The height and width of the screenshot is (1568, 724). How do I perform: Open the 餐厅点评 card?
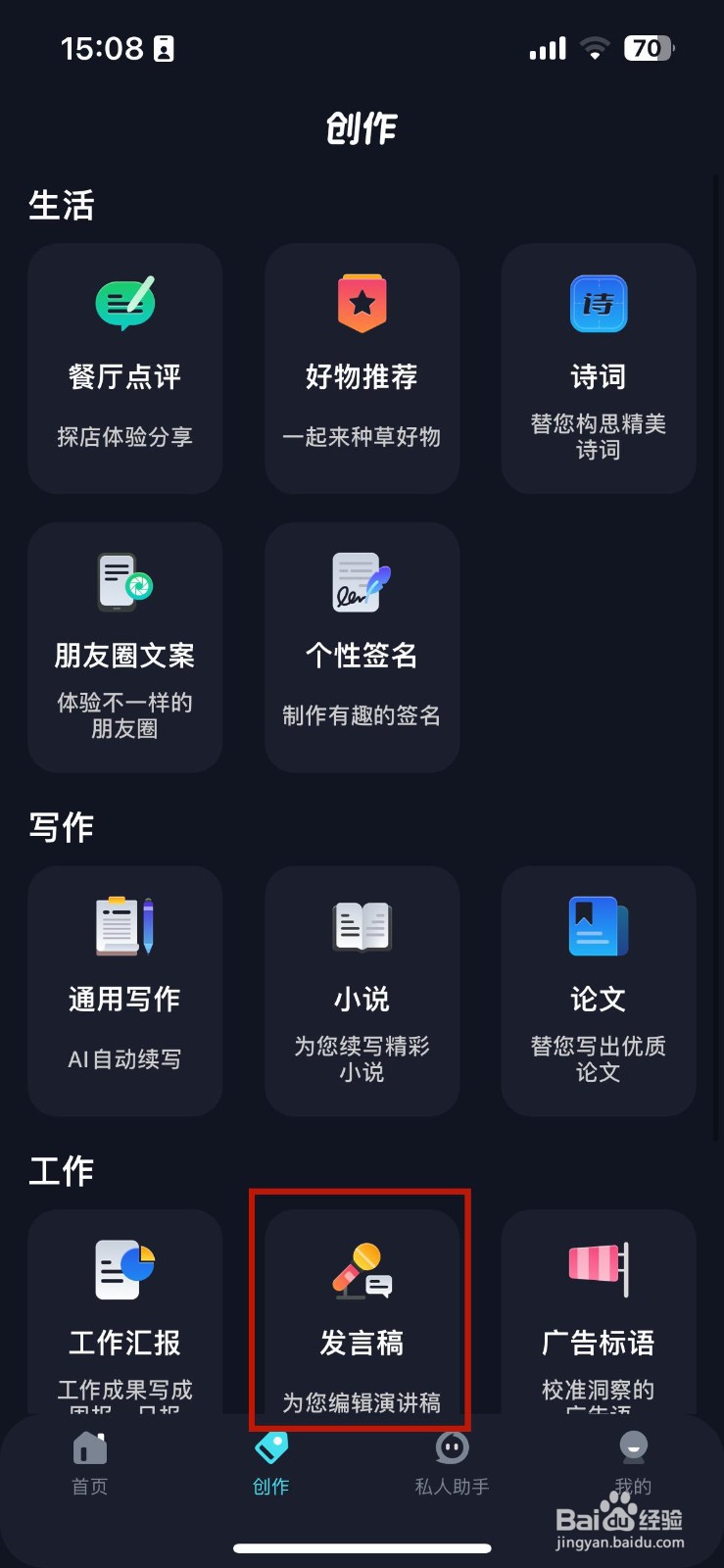point(125,368)
